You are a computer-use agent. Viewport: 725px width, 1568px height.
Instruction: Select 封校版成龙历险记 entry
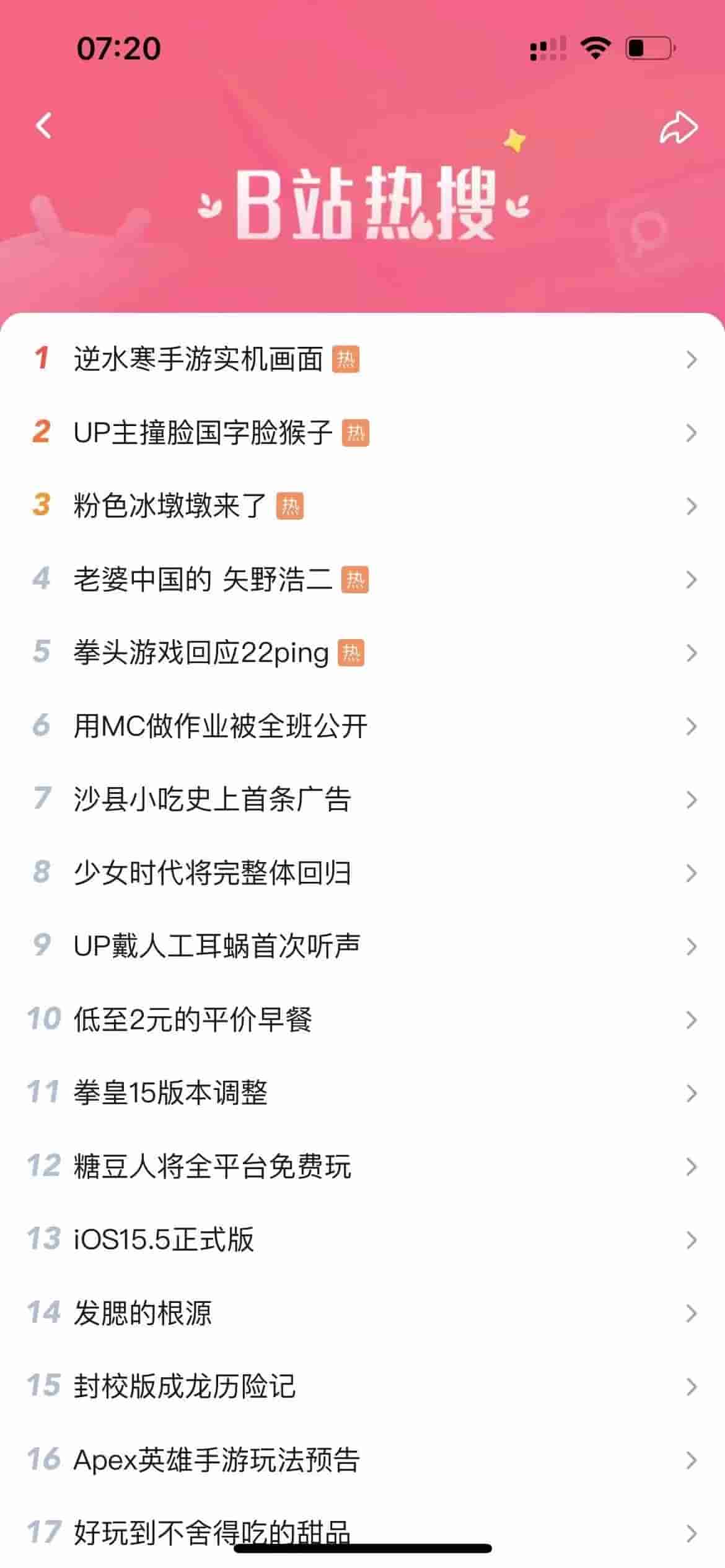[x=184, y=1387]
